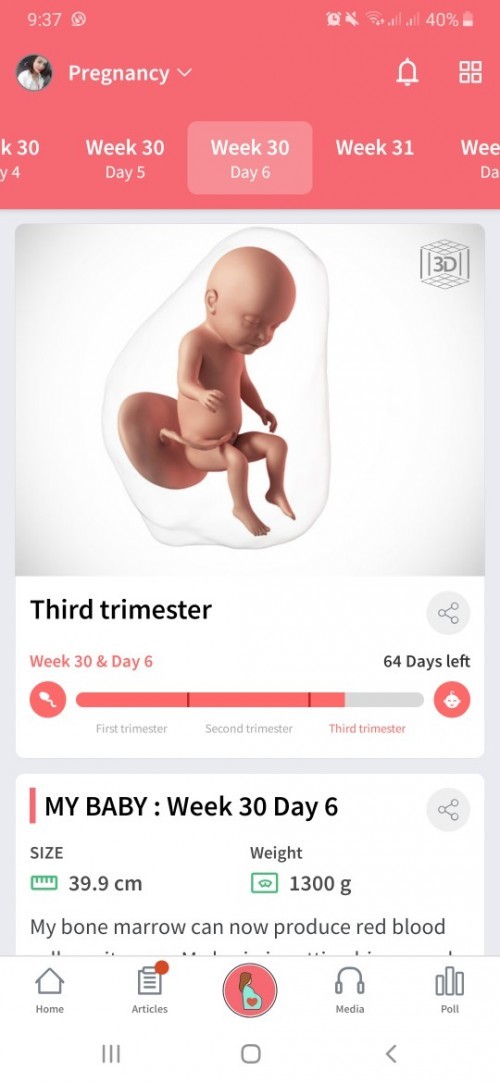Screen dimensions: 500x1083
Task: Switch to the Media tab
Action: 350,990
